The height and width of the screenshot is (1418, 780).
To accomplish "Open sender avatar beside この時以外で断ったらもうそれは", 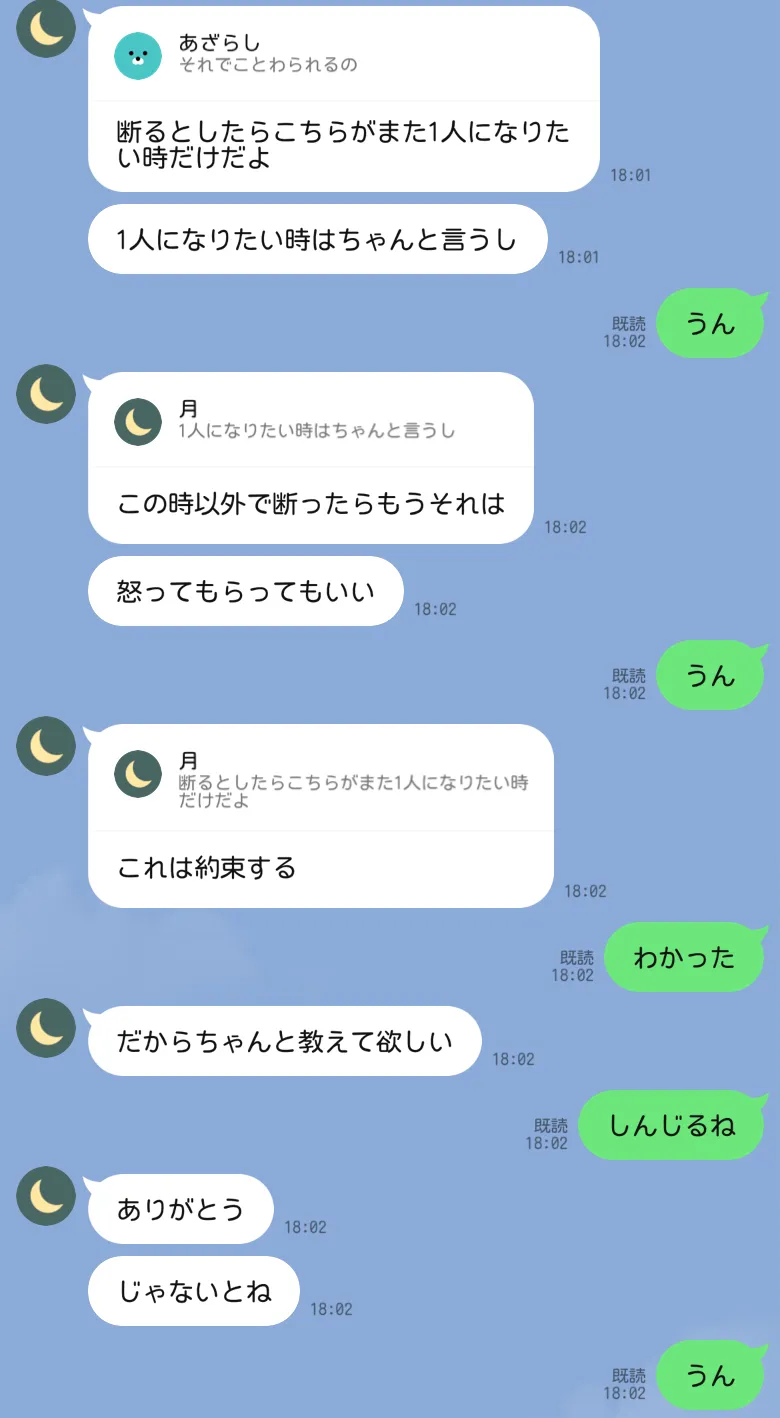I will [46, 393].
